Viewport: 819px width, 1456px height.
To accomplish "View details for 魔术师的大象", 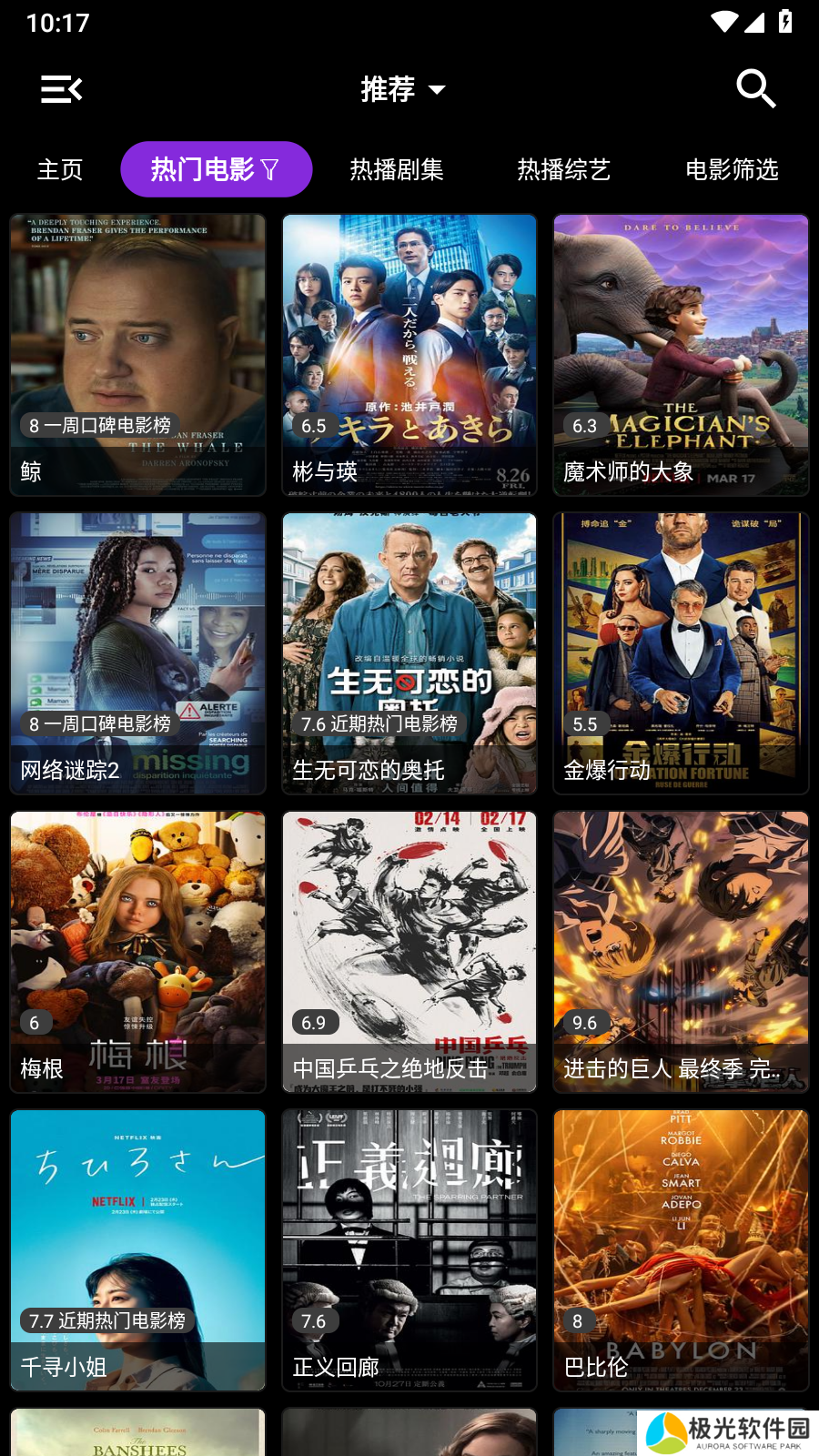I will (x=681, y=355).
